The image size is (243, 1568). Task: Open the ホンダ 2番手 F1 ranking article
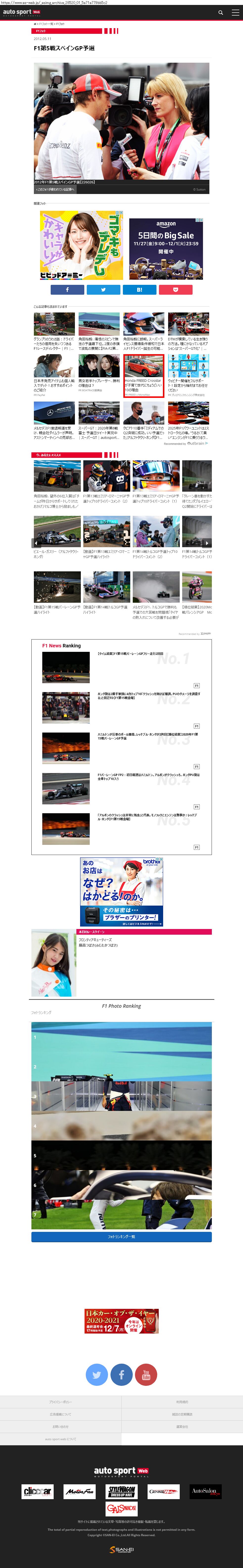pyautogui.click(x=149, y=695)
